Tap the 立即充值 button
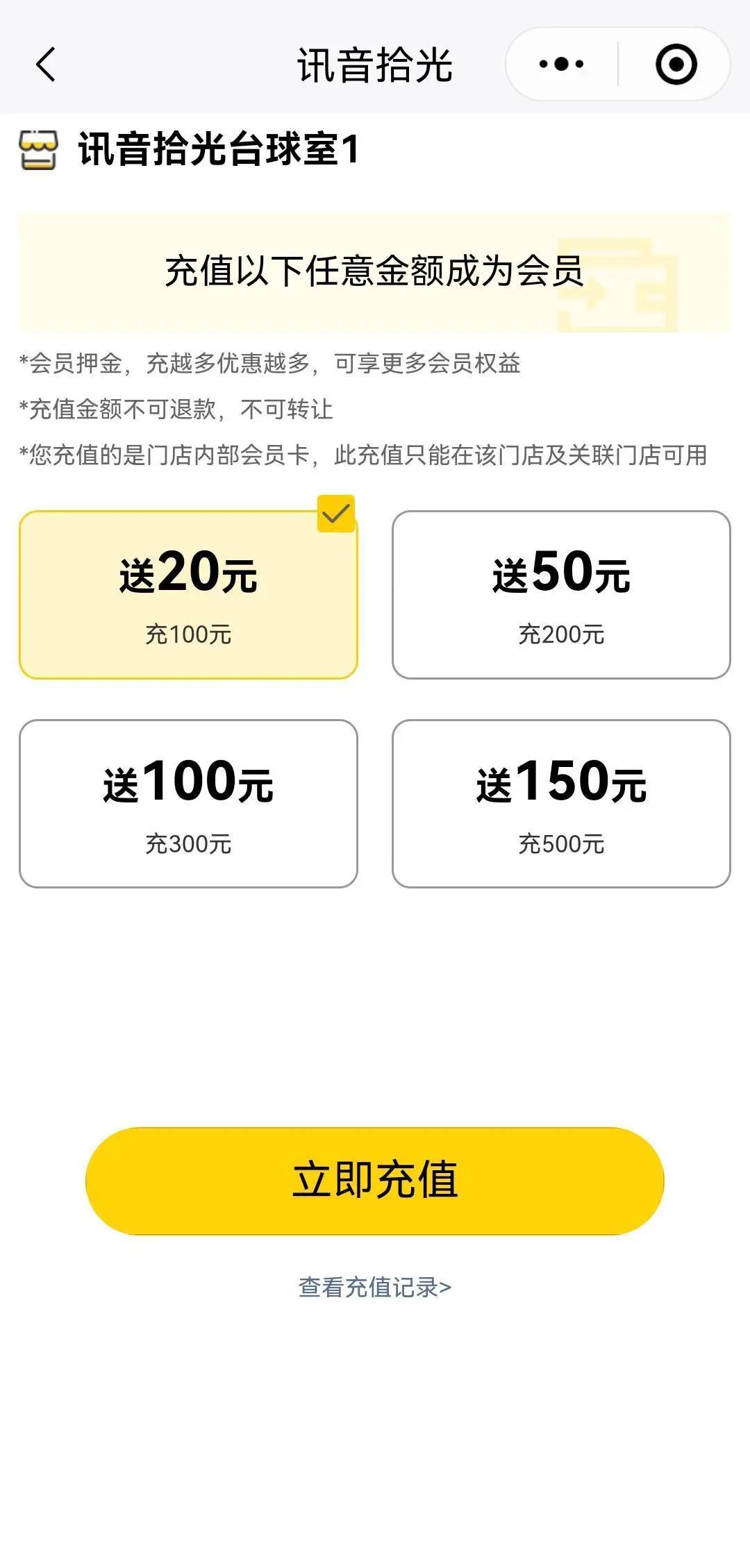This screenshot has height=1568, width=750. (x=375, y=1181)
